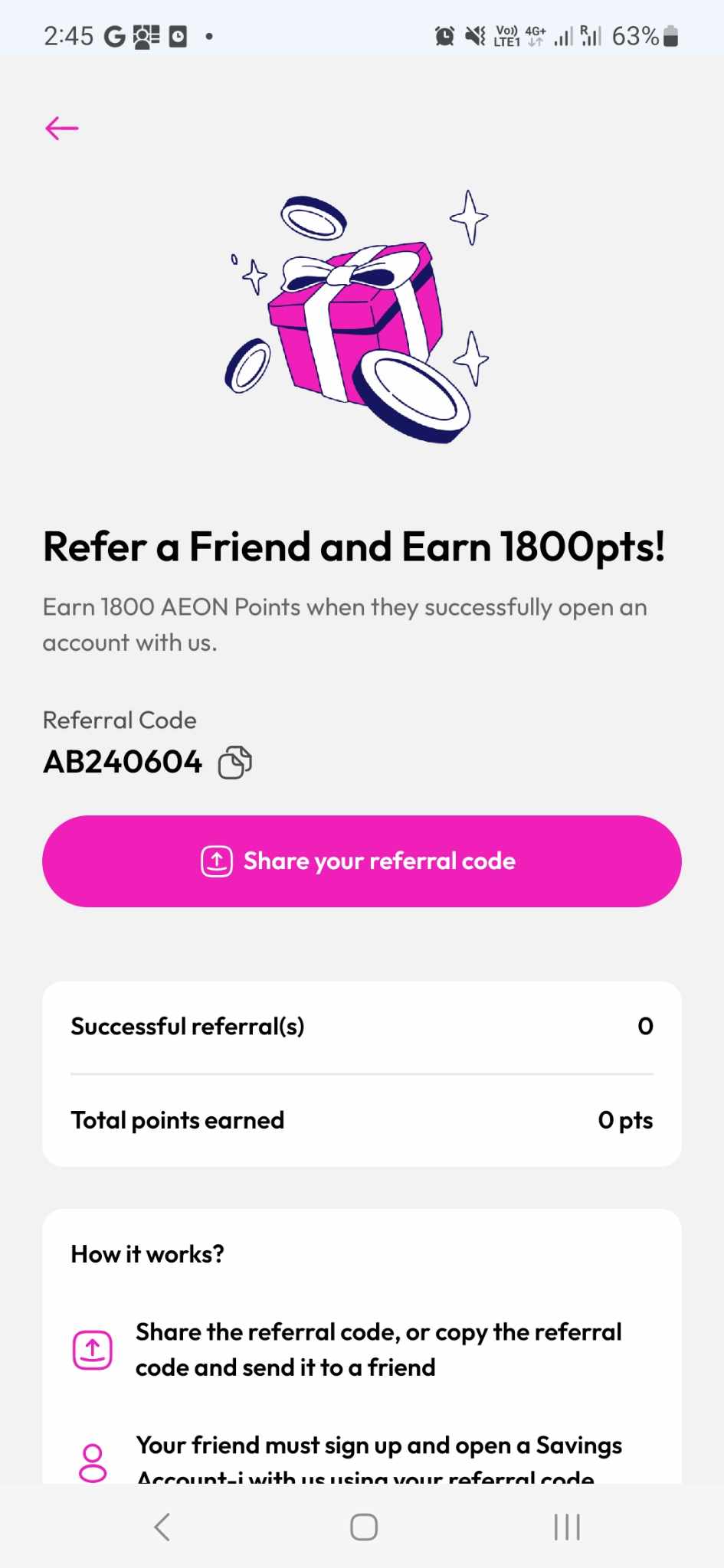The image size is (724, 1568).
Task: Open the Google app from the status bar
Action: pyautogui.click(x=113, y=34)
